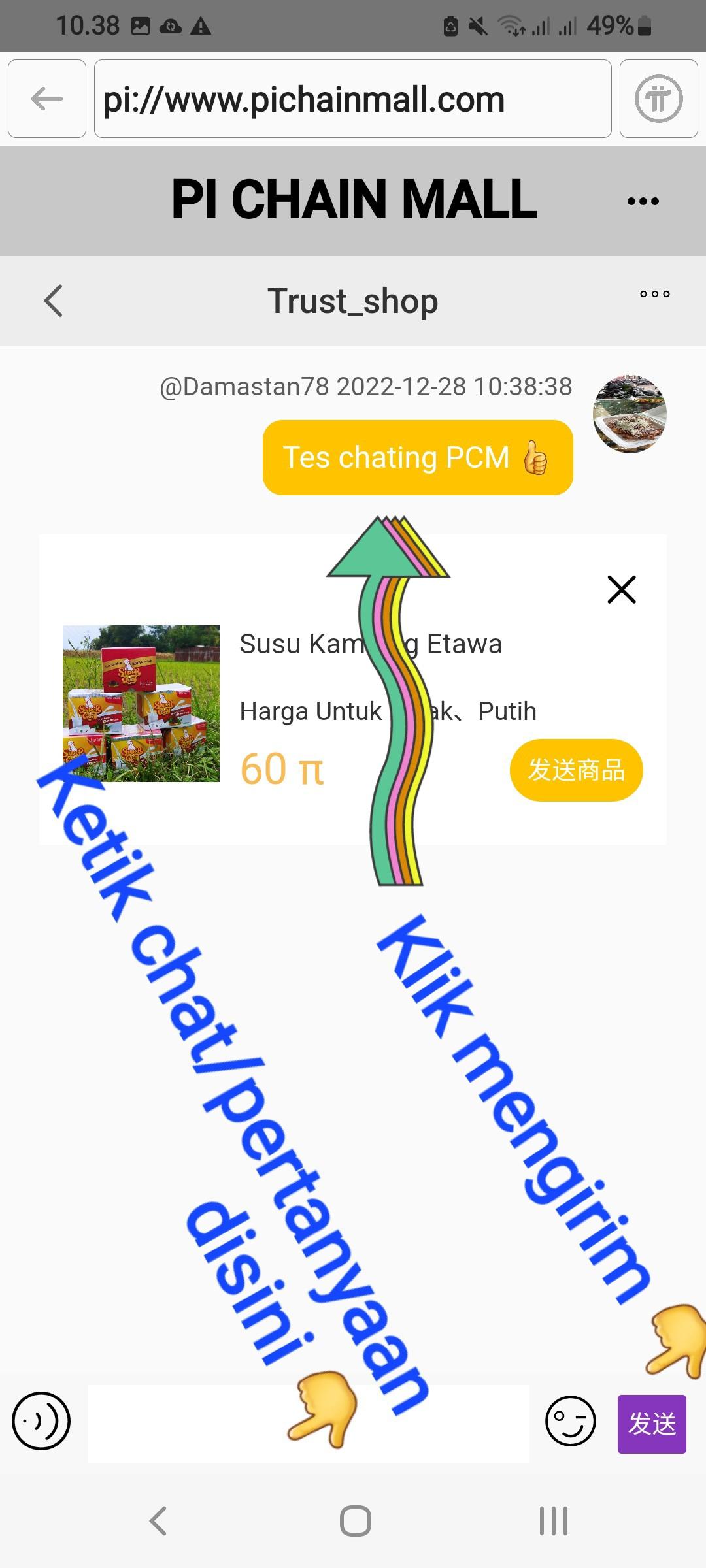Open the pi://www.pichainmall.com address bar
The width and height of the screenshot is (706, 1568).
click(352, 99)
